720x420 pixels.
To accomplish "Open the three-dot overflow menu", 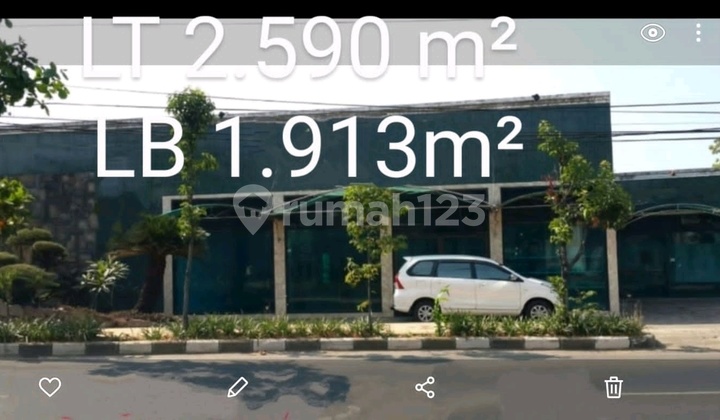I will [698, 33].
